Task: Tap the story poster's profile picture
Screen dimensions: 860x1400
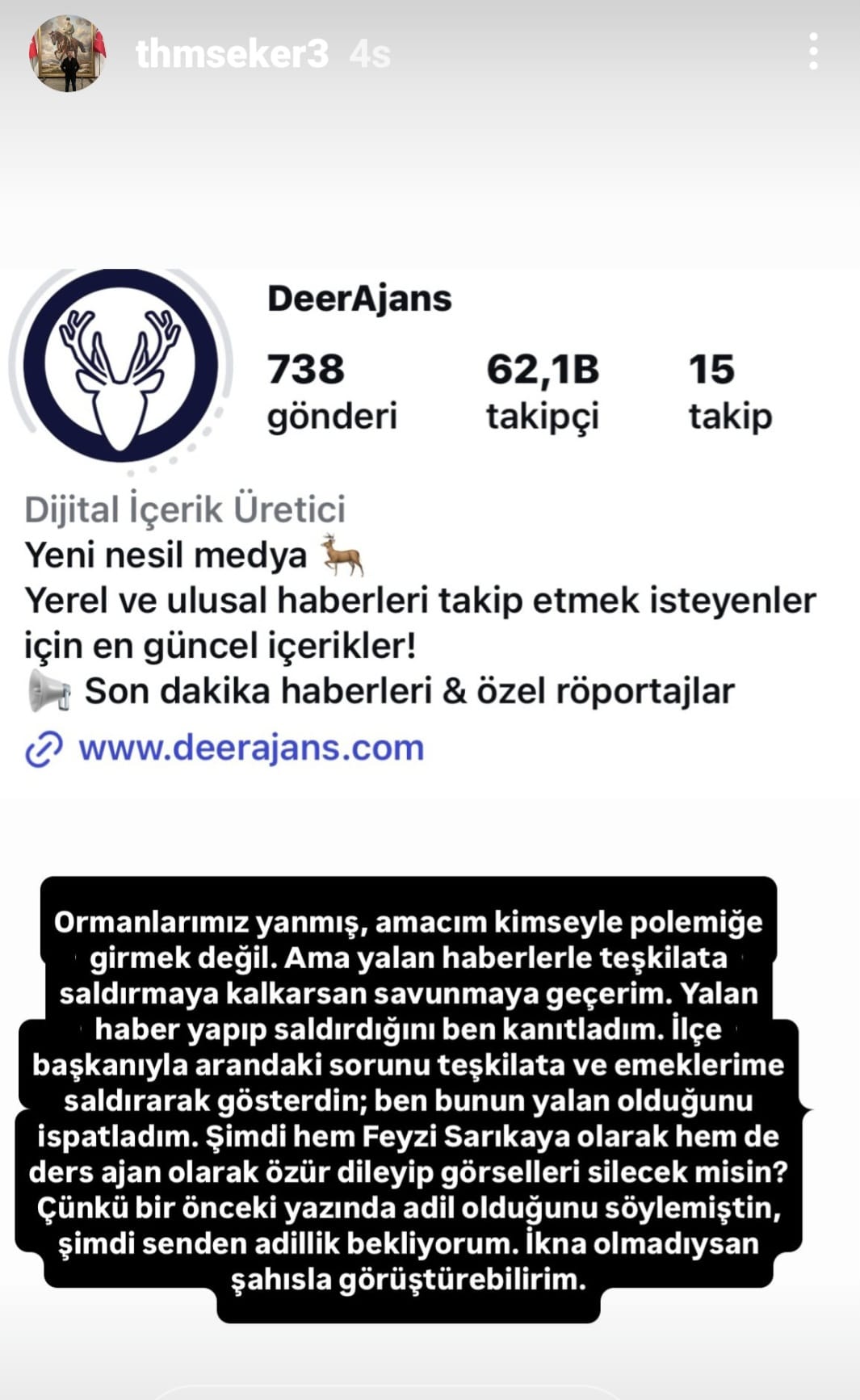Action: pyautogui.click(x=68, y=54)
